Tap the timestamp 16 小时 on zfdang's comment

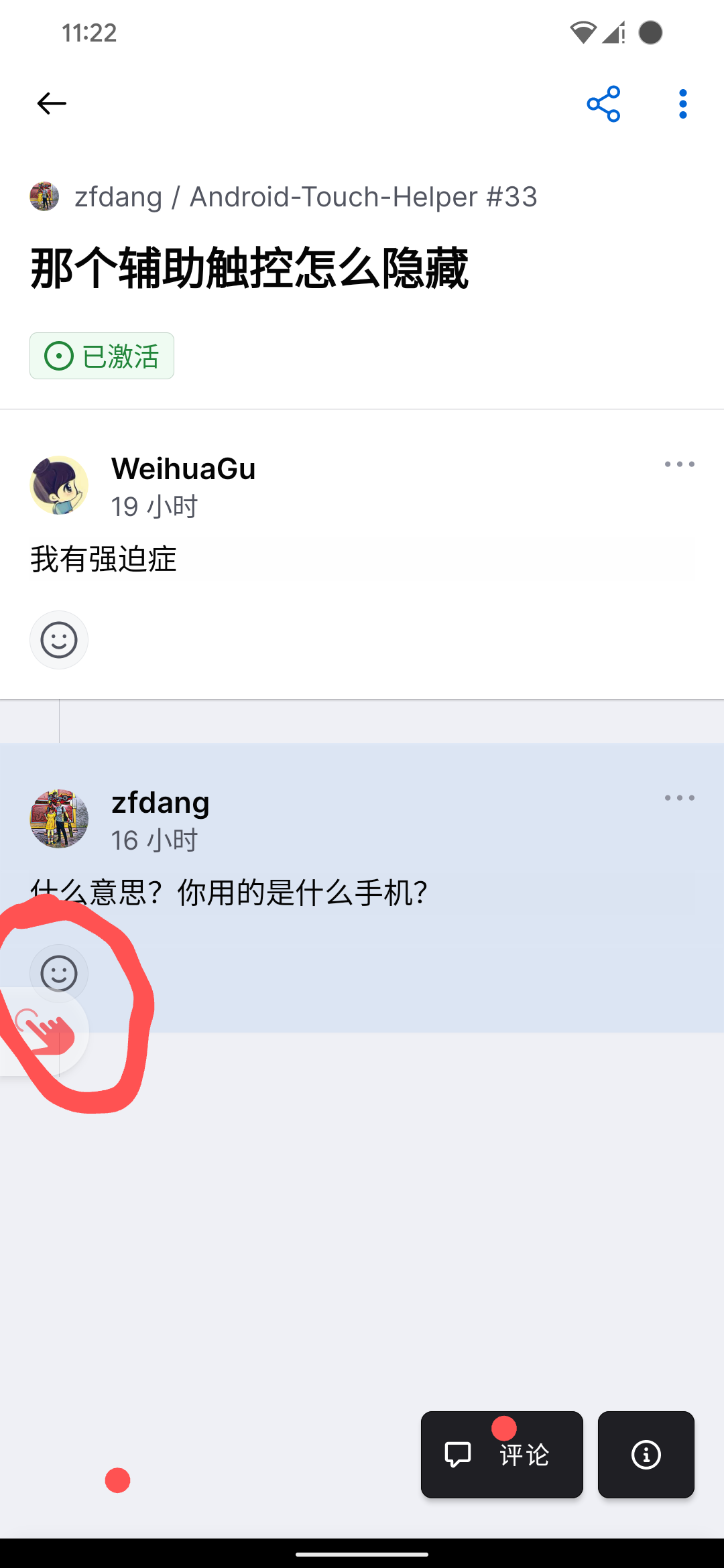pos(155,839)
